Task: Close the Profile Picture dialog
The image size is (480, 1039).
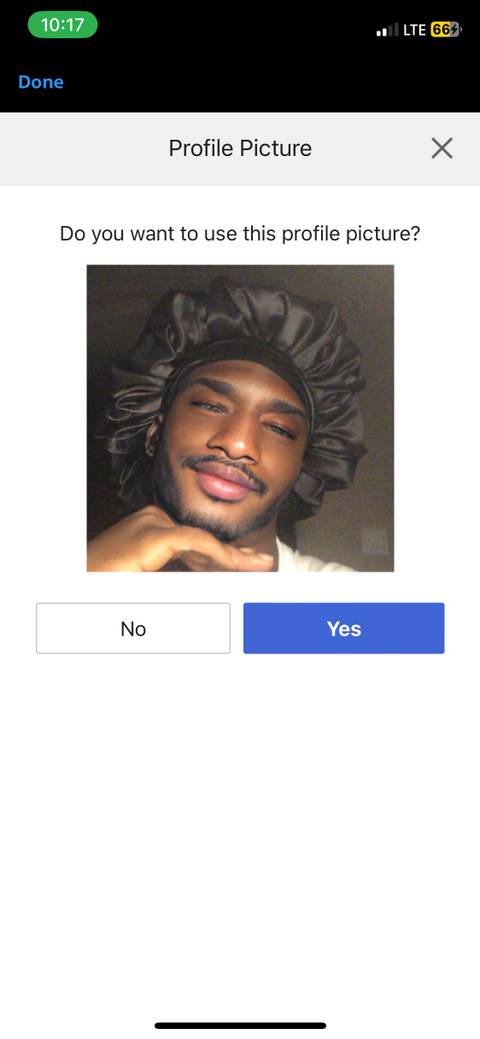Action: pyautogui.click(x=442, y=148)
